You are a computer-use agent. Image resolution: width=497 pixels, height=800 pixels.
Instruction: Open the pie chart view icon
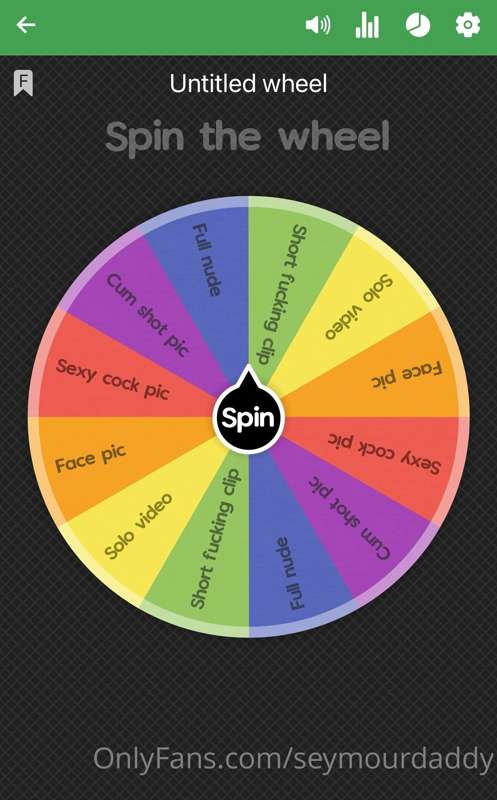point(417,25)
